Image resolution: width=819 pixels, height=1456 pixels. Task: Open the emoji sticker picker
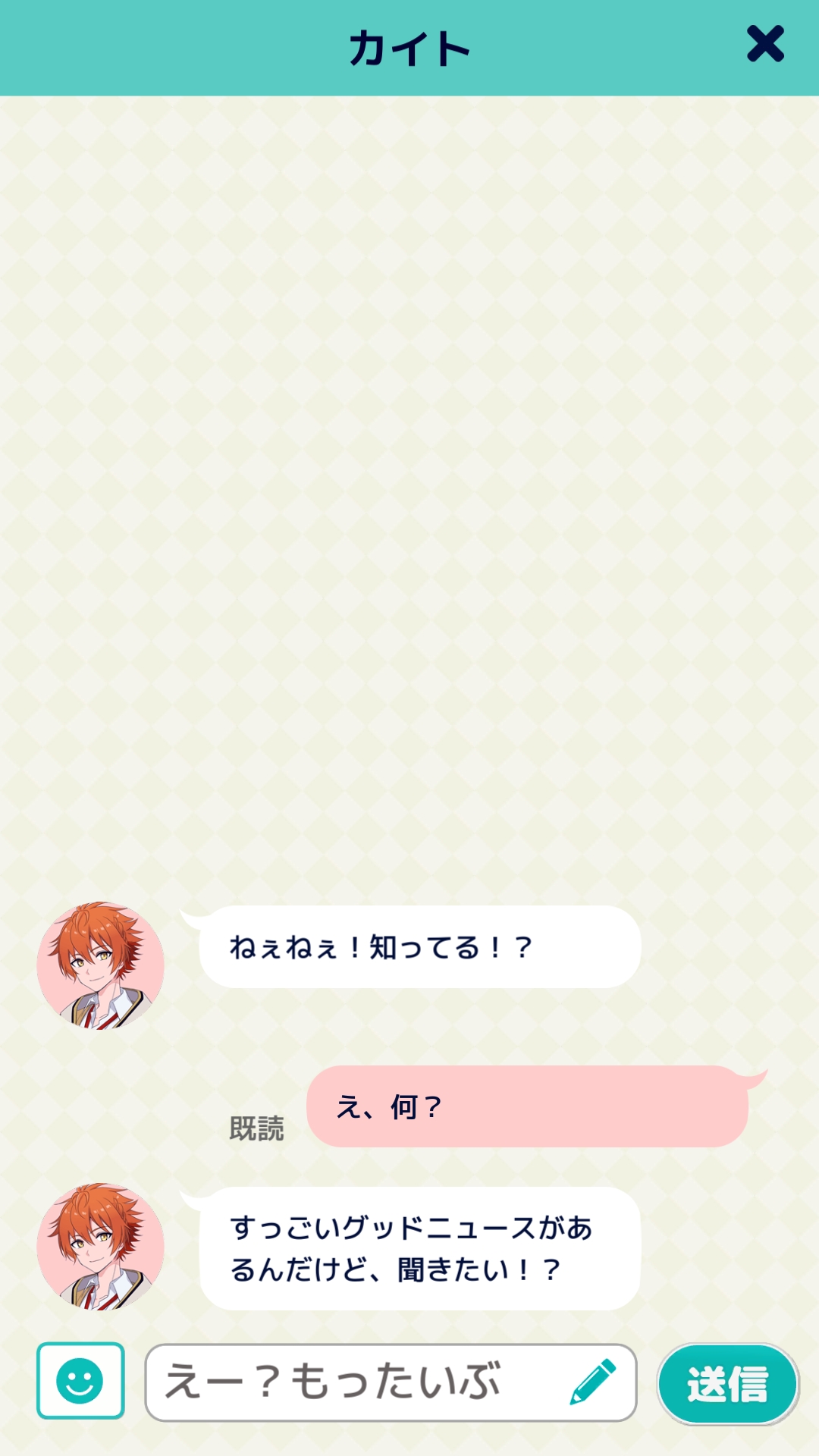[80, 1381]
